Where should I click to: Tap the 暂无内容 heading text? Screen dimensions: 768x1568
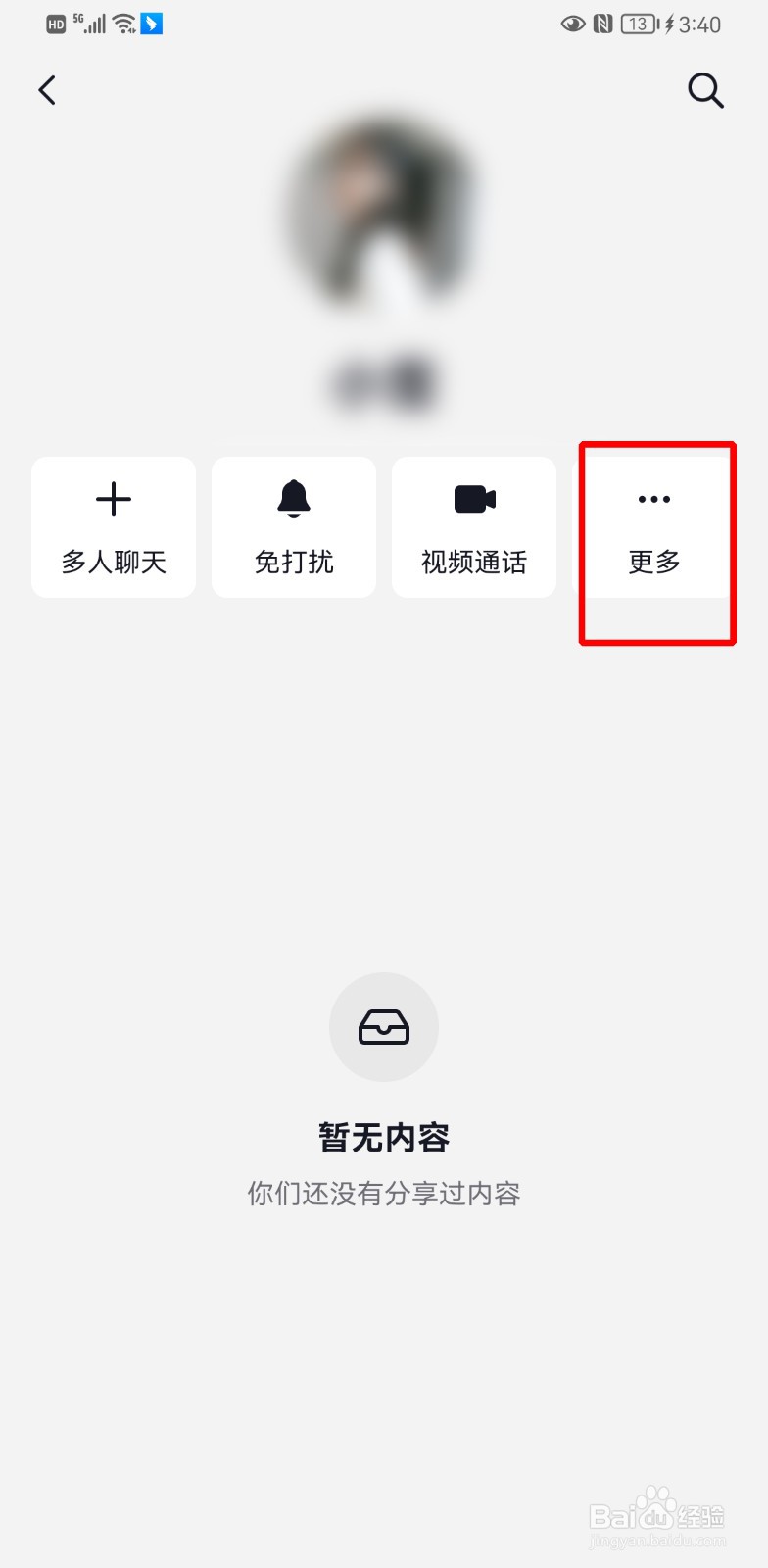pyautogui.click(x=383, y=1137)
